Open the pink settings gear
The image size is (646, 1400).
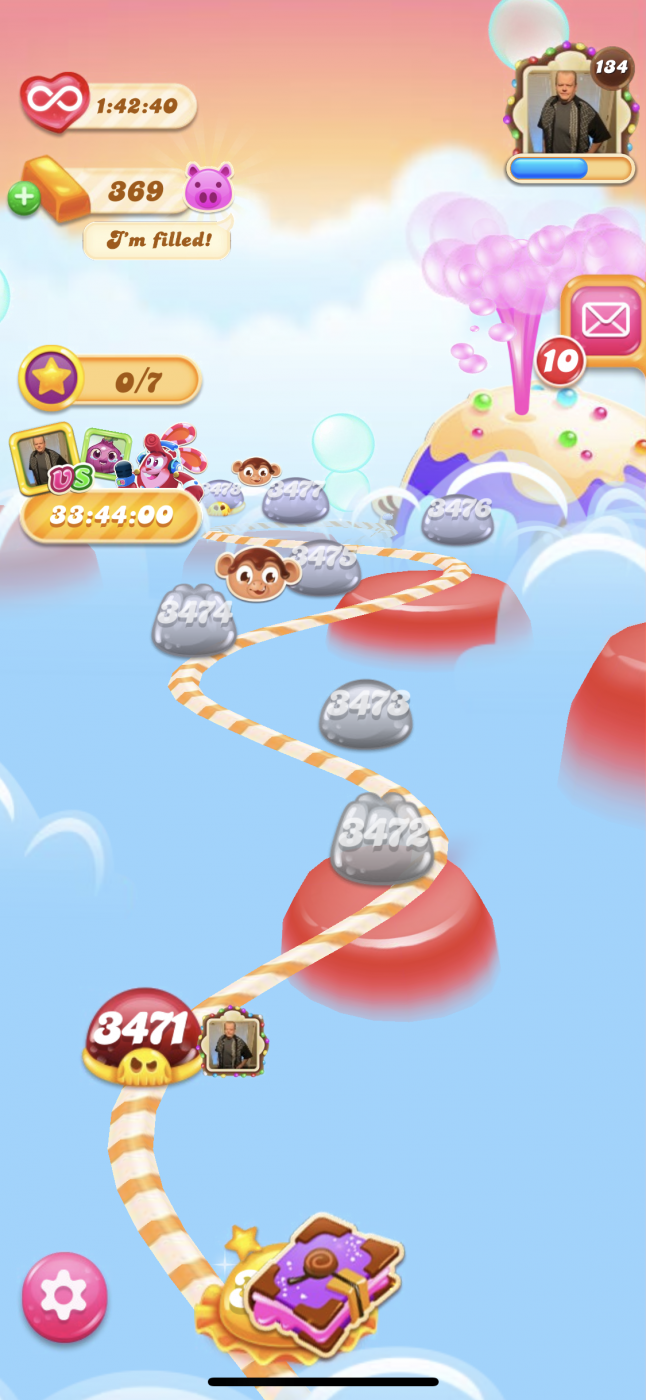tap(64, 1297)
